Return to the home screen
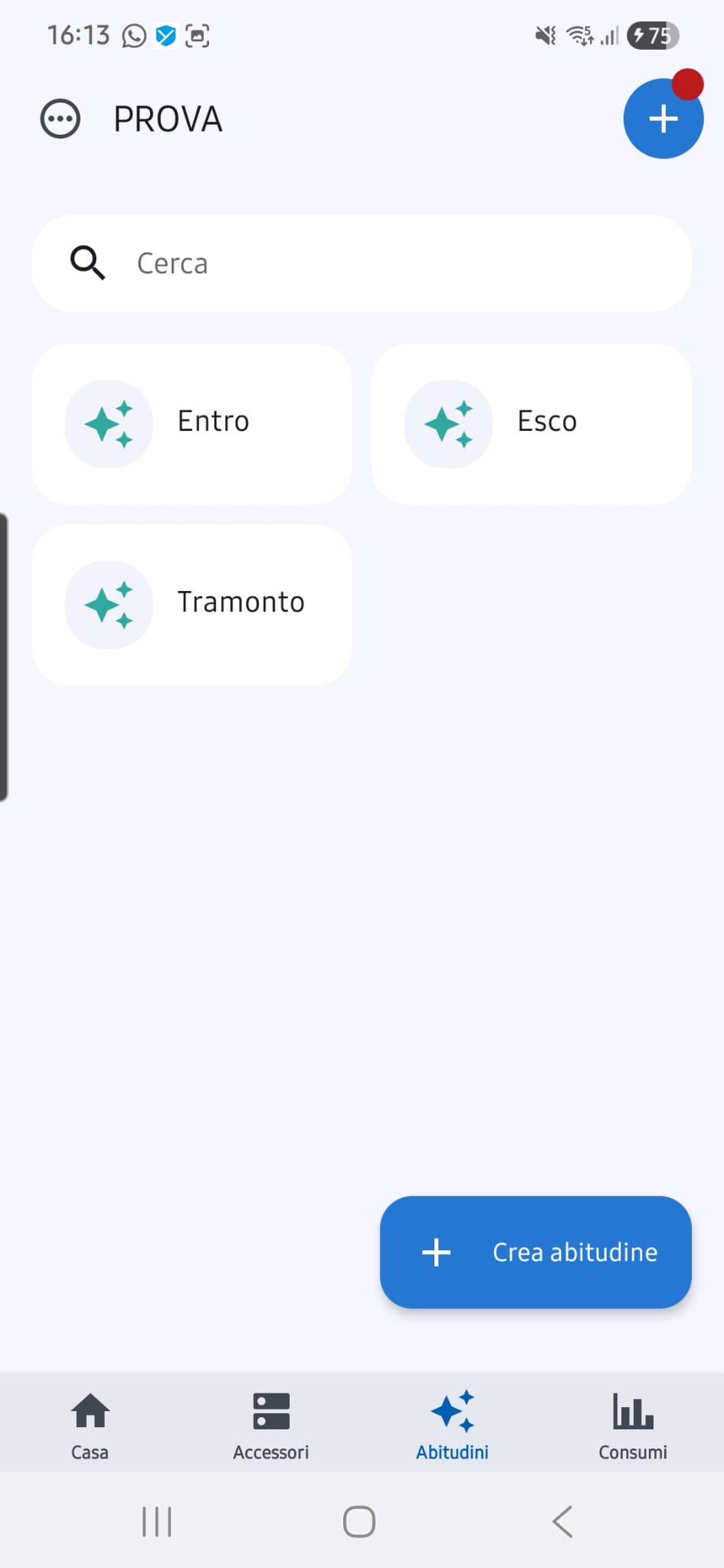This screenshot has width=724, height=1568. pyautogui.click(x=359, y=1521)
